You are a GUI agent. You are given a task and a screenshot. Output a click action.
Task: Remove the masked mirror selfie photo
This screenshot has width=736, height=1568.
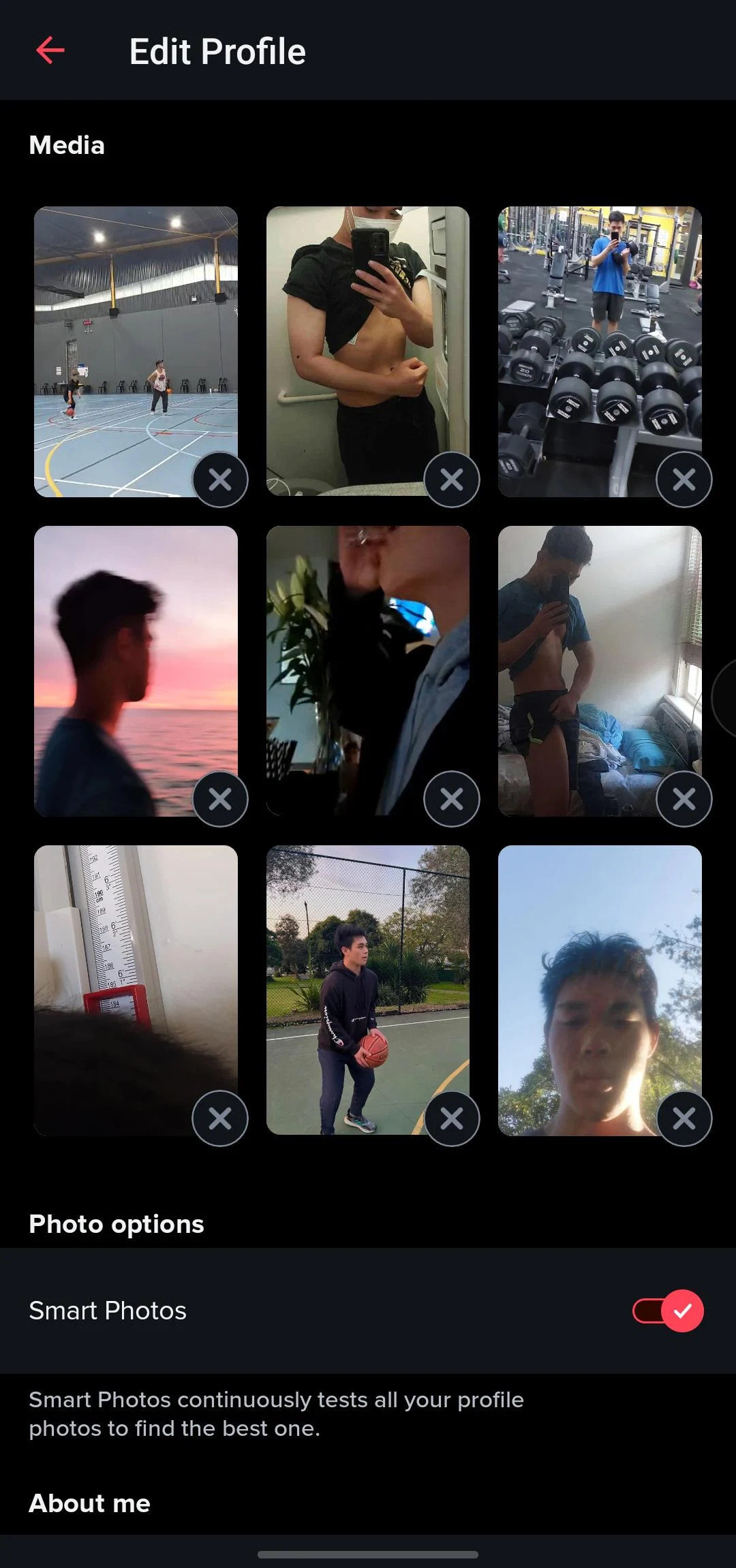coord(451,480)
